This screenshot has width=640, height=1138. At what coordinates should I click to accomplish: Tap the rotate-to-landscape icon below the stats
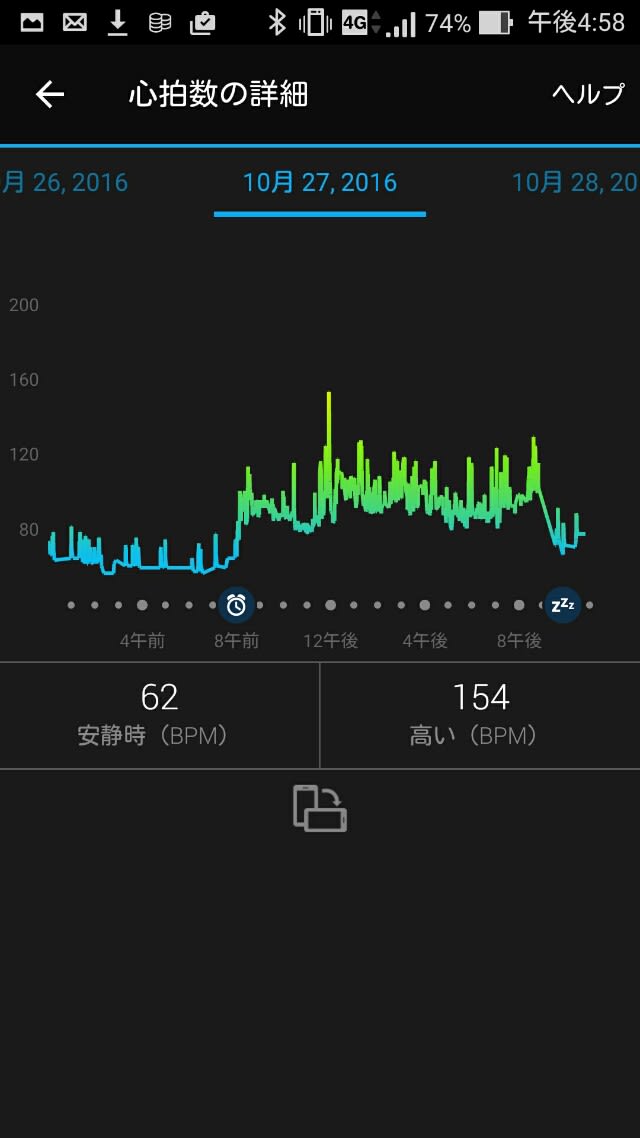pyautogui.click(x=320, y=809)
